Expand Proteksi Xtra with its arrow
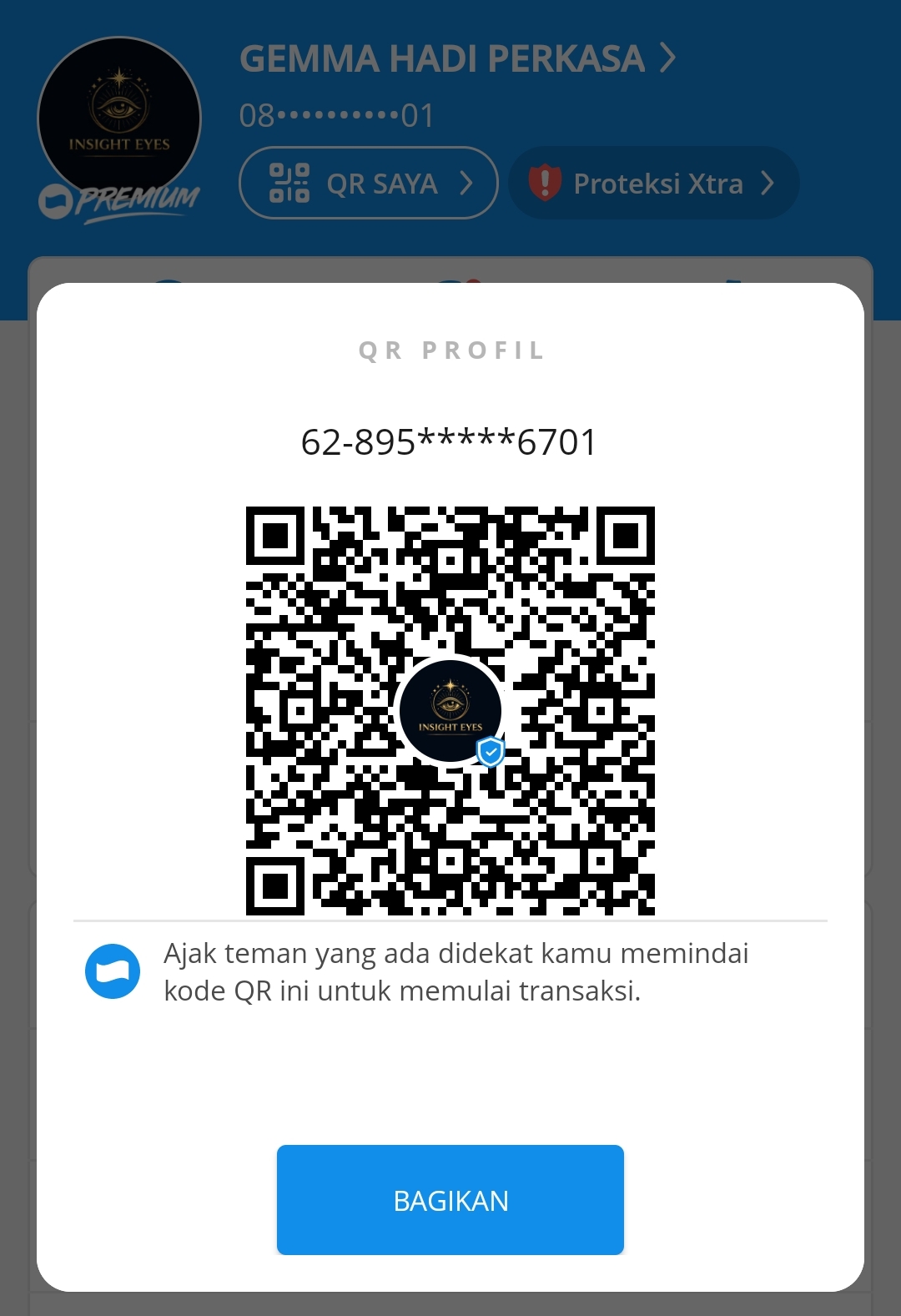The width and height of the screenshot is (901, 1316). click(768, 182)
